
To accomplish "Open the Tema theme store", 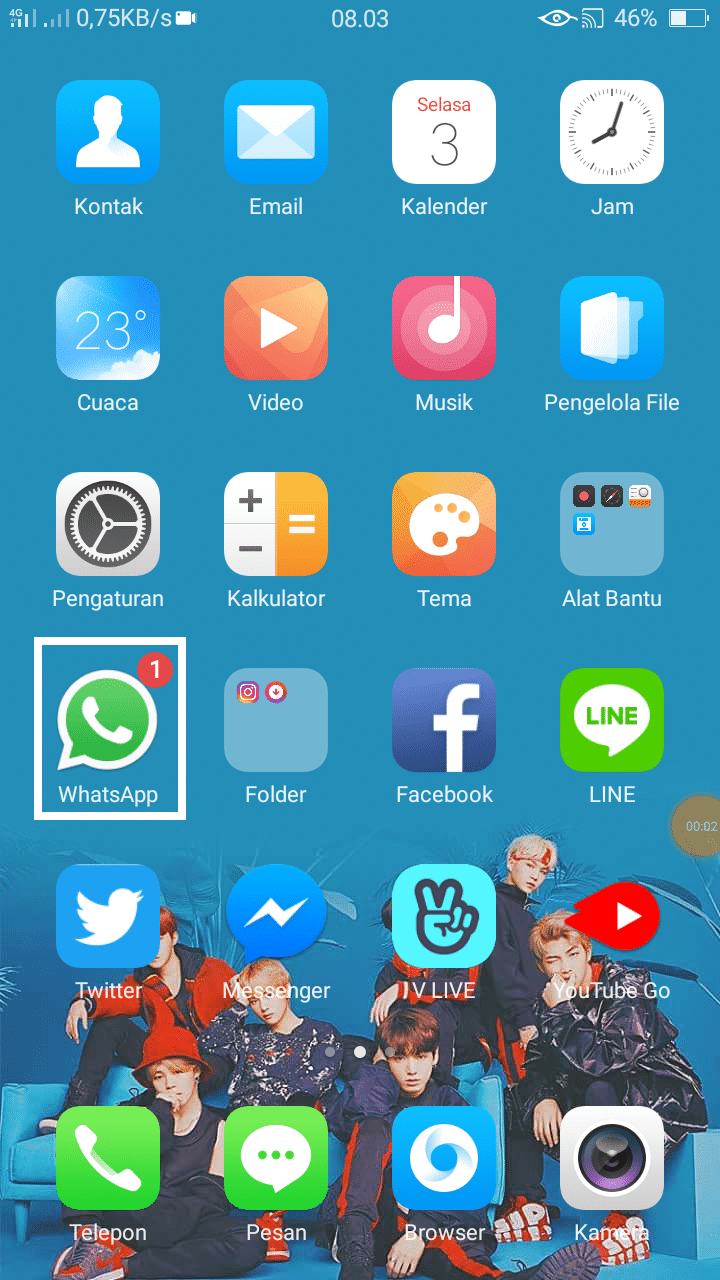I will click(444, 524).
